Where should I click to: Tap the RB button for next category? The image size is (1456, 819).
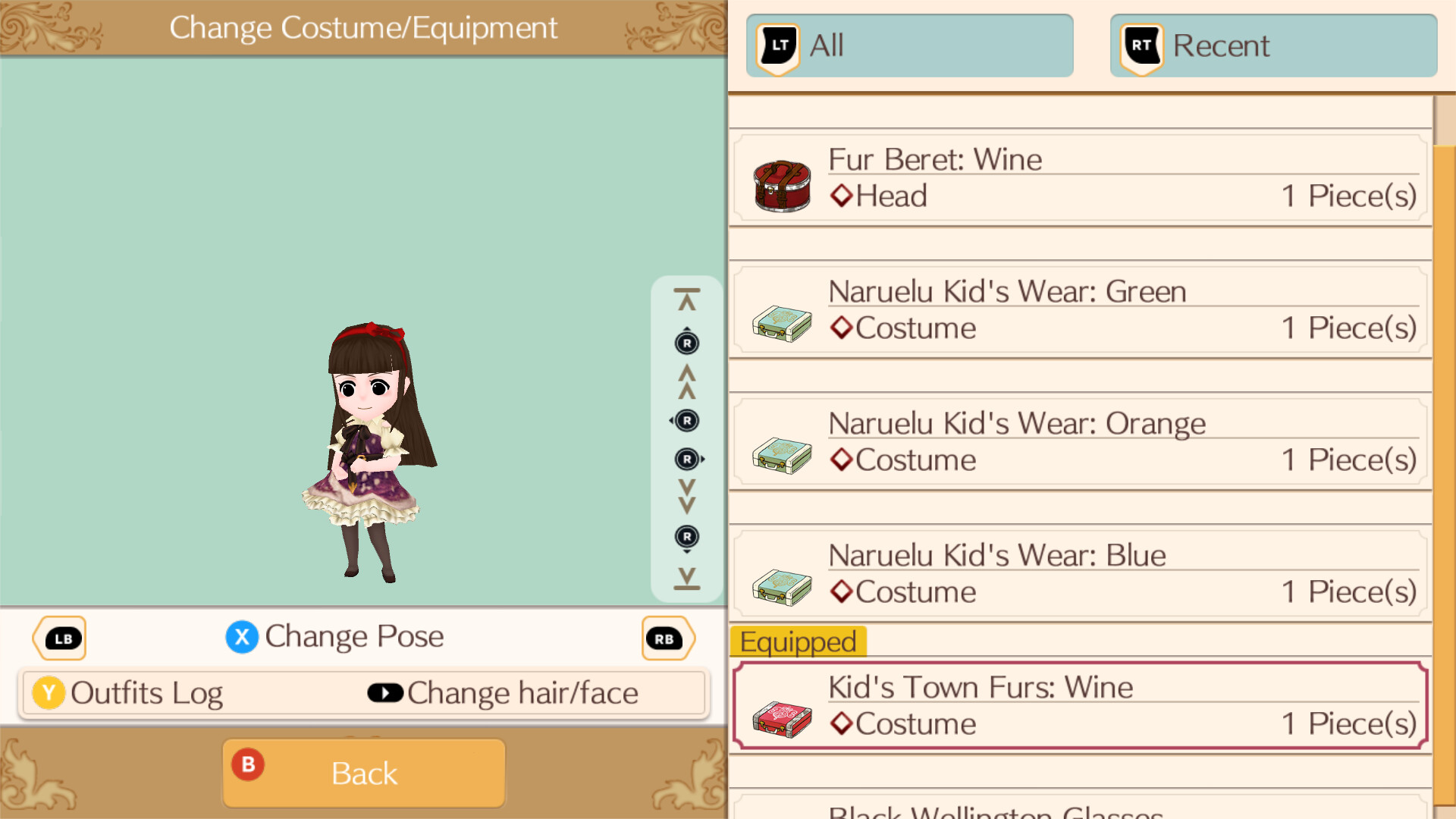click(666, 639)
